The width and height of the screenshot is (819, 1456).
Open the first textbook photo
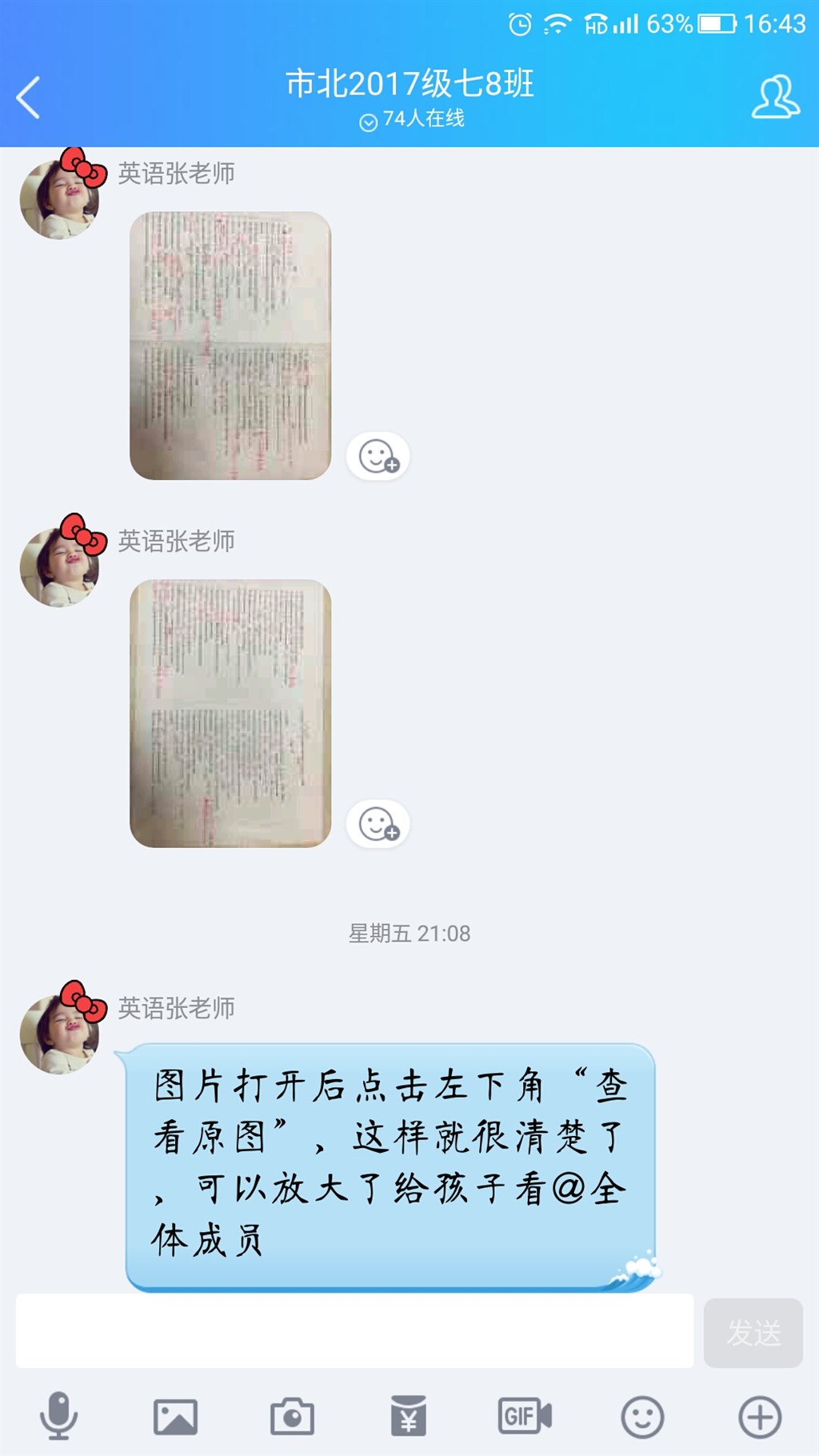pos(230,346)
